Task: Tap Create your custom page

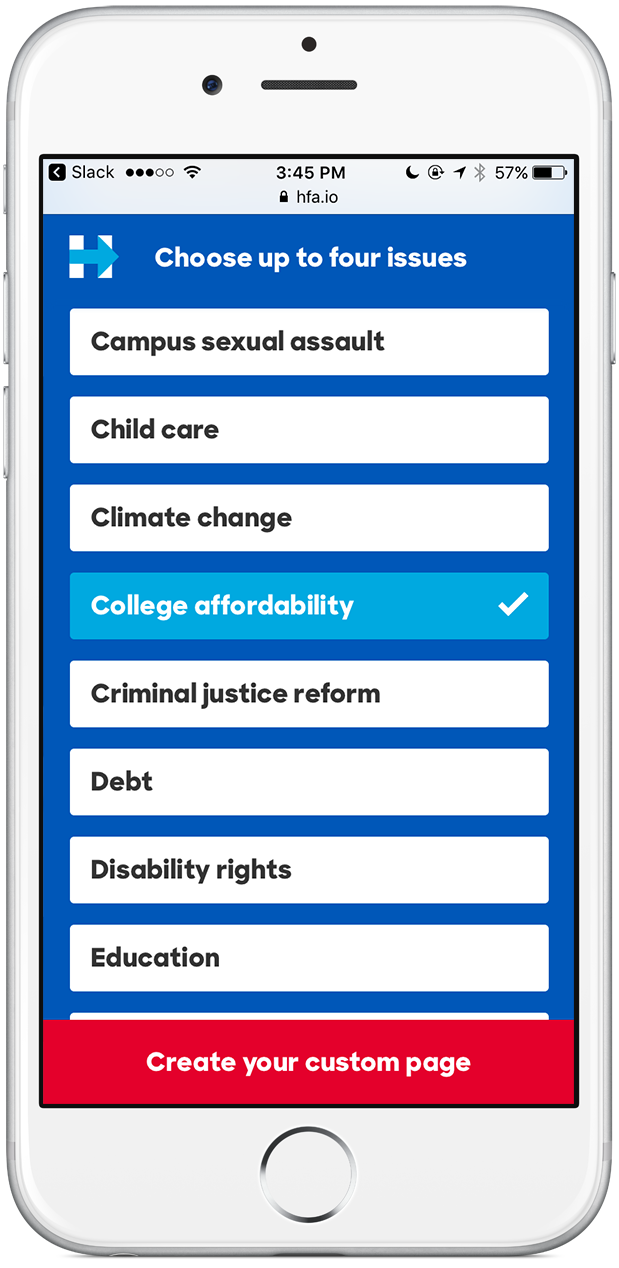Action: tap(309, 1062)
